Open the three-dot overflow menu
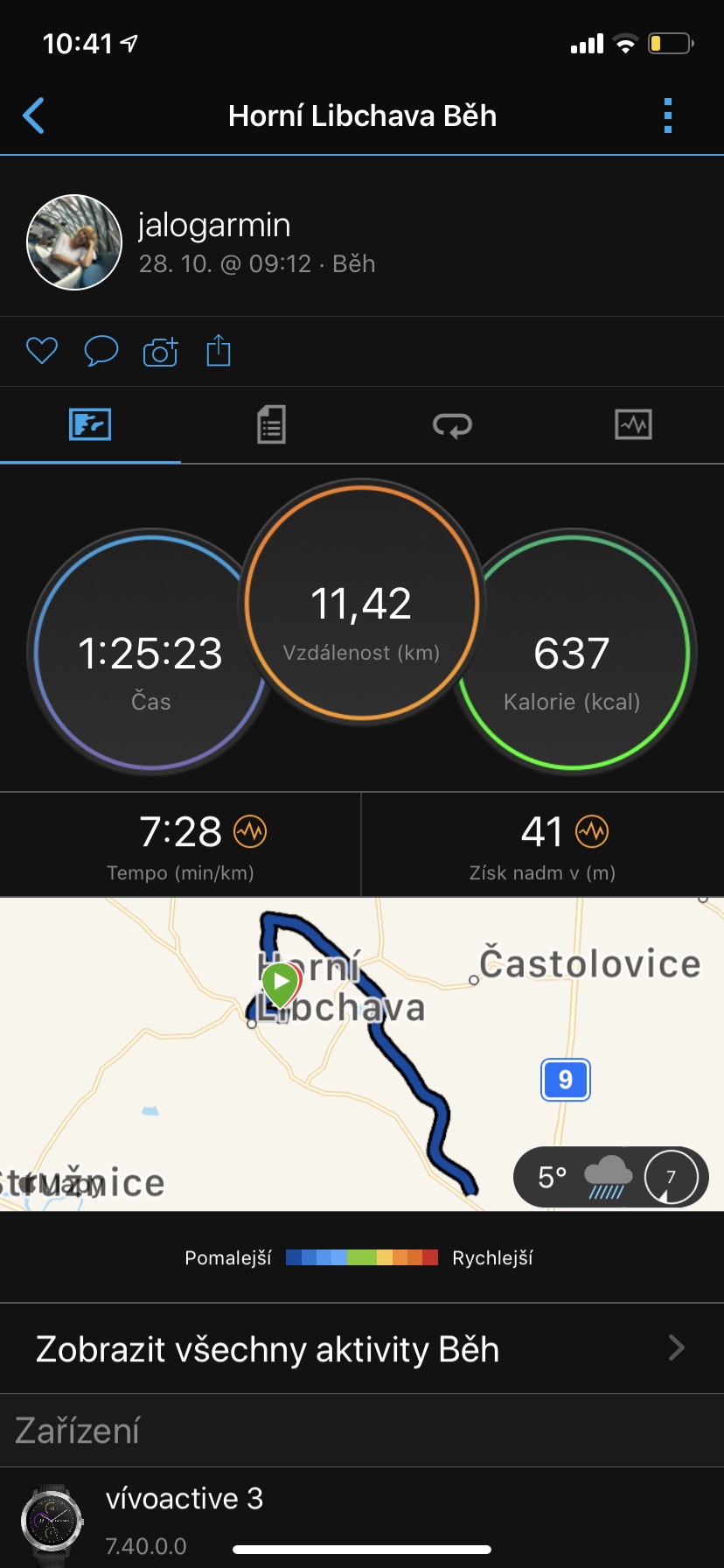This screenshot has width=724, height=1568. pyautogui.click(x=668, y=115)
